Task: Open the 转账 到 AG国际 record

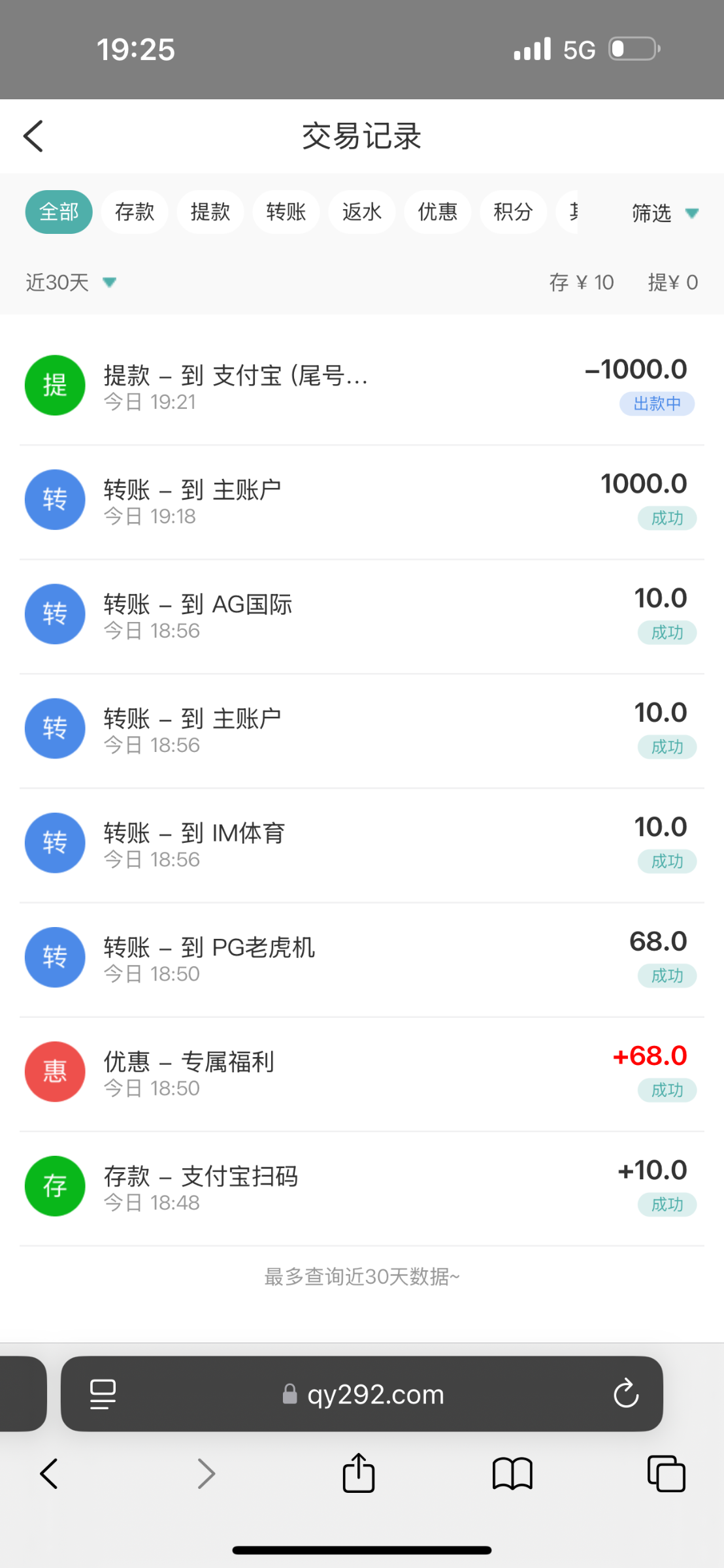Action: (362, 614)
